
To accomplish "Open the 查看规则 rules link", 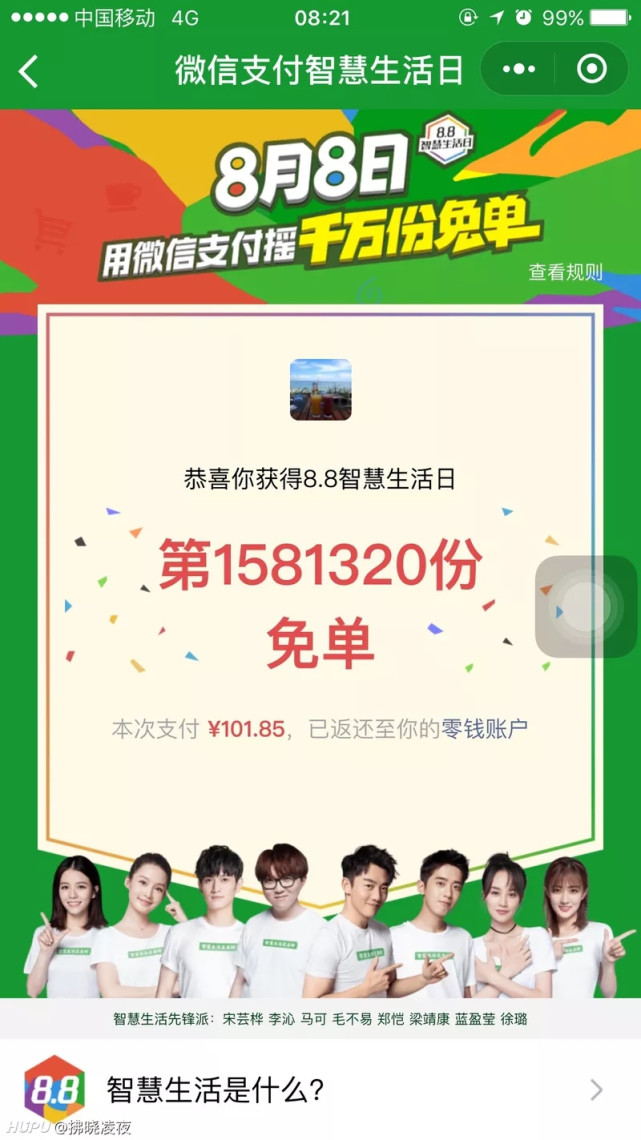I will click(566, 272).
